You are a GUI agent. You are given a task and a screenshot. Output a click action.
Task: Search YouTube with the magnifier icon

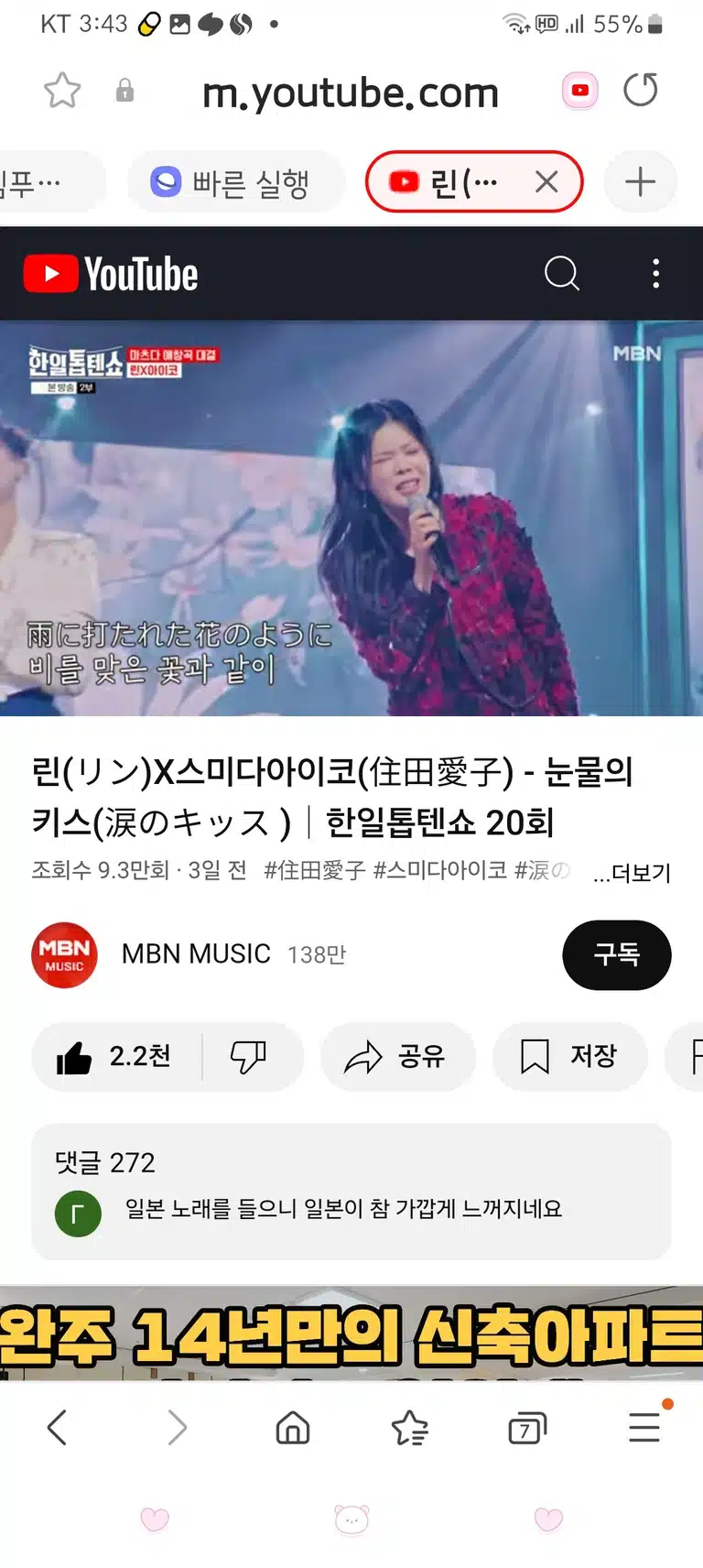tap(562, 273)
